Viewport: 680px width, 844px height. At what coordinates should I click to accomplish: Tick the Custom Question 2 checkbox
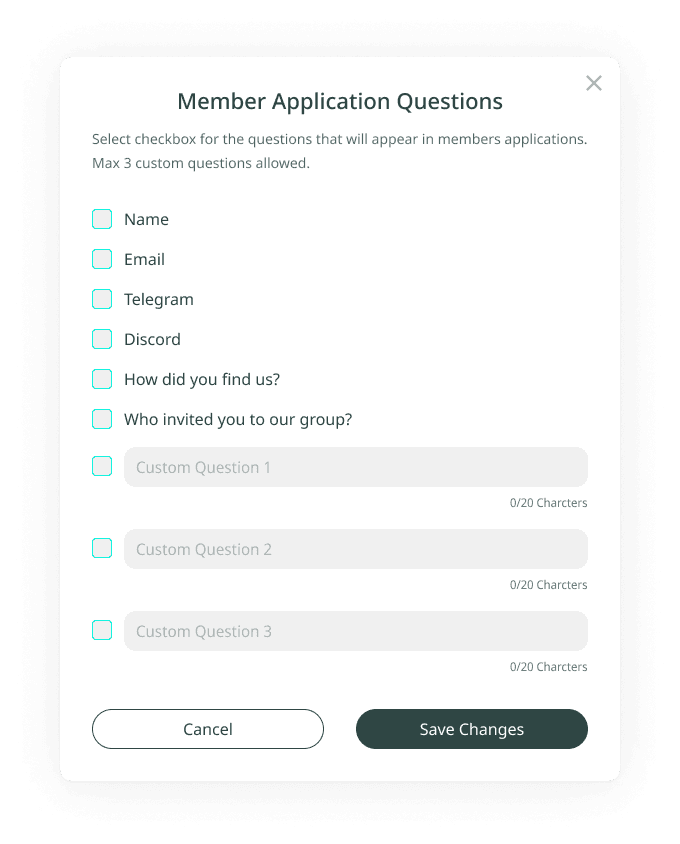pyautogui.click(x=102, y=548)
